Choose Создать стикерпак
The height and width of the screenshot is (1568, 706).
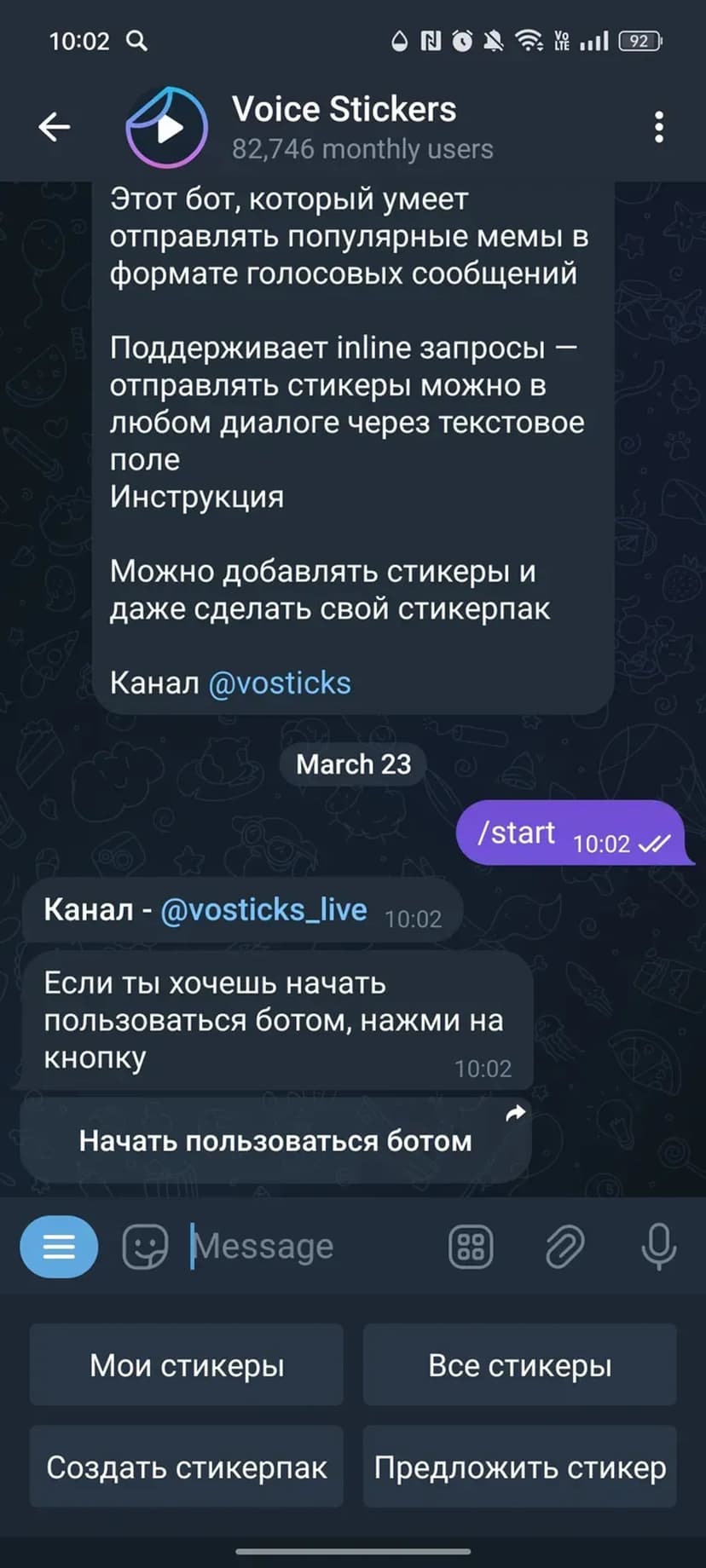187,1467
